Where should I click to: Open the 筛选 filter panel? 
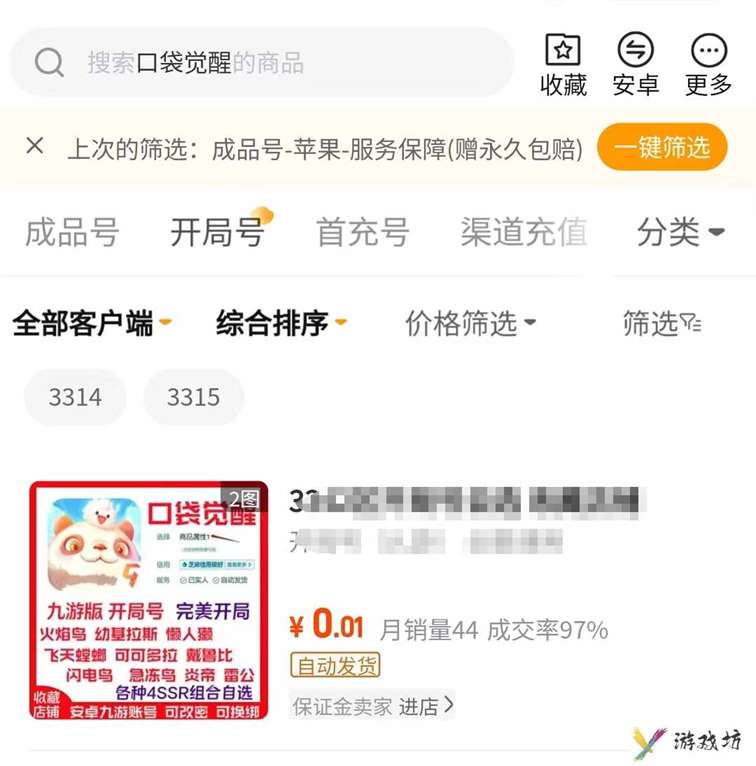point(661,323)
